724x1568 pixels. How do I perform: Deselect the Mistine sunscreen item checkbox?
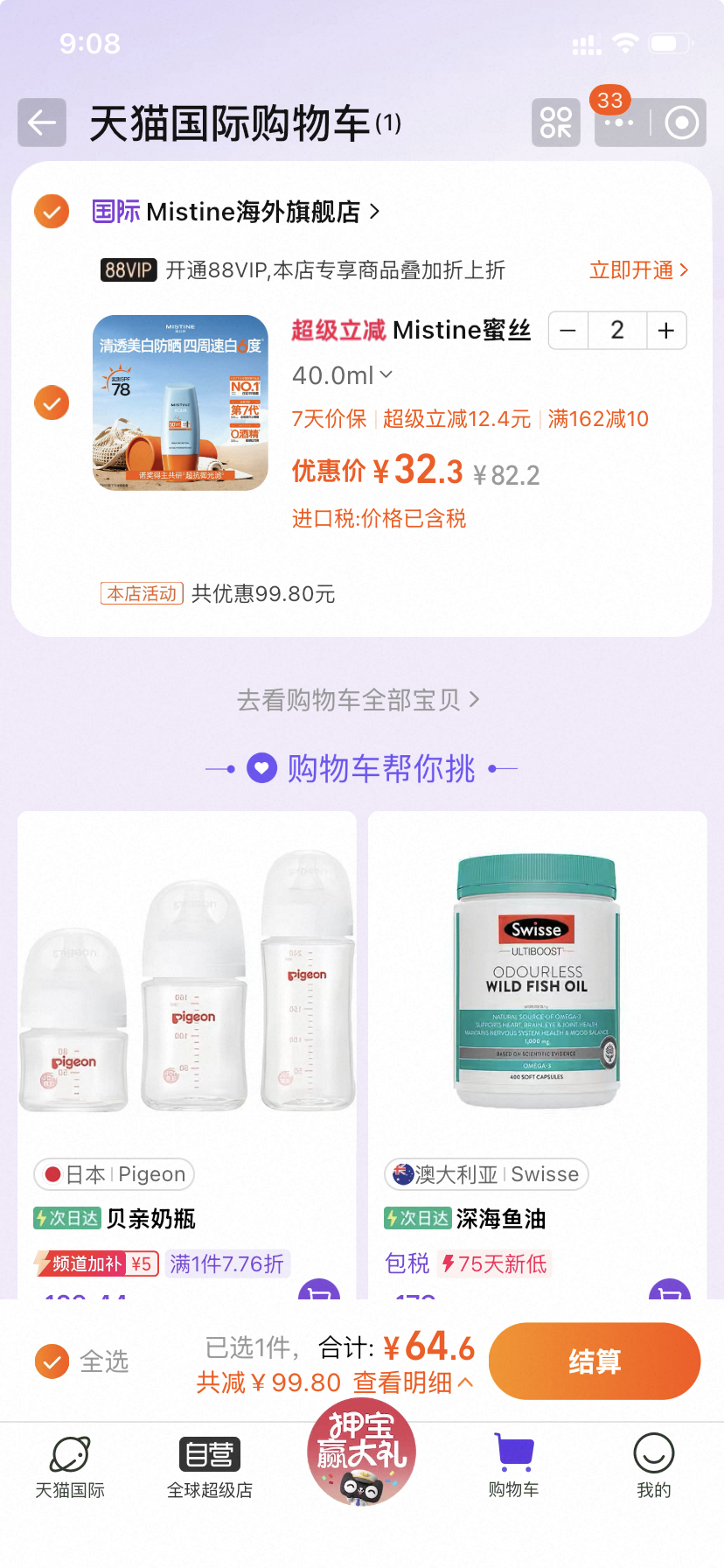pyautogui.click(x=52, y=402)
